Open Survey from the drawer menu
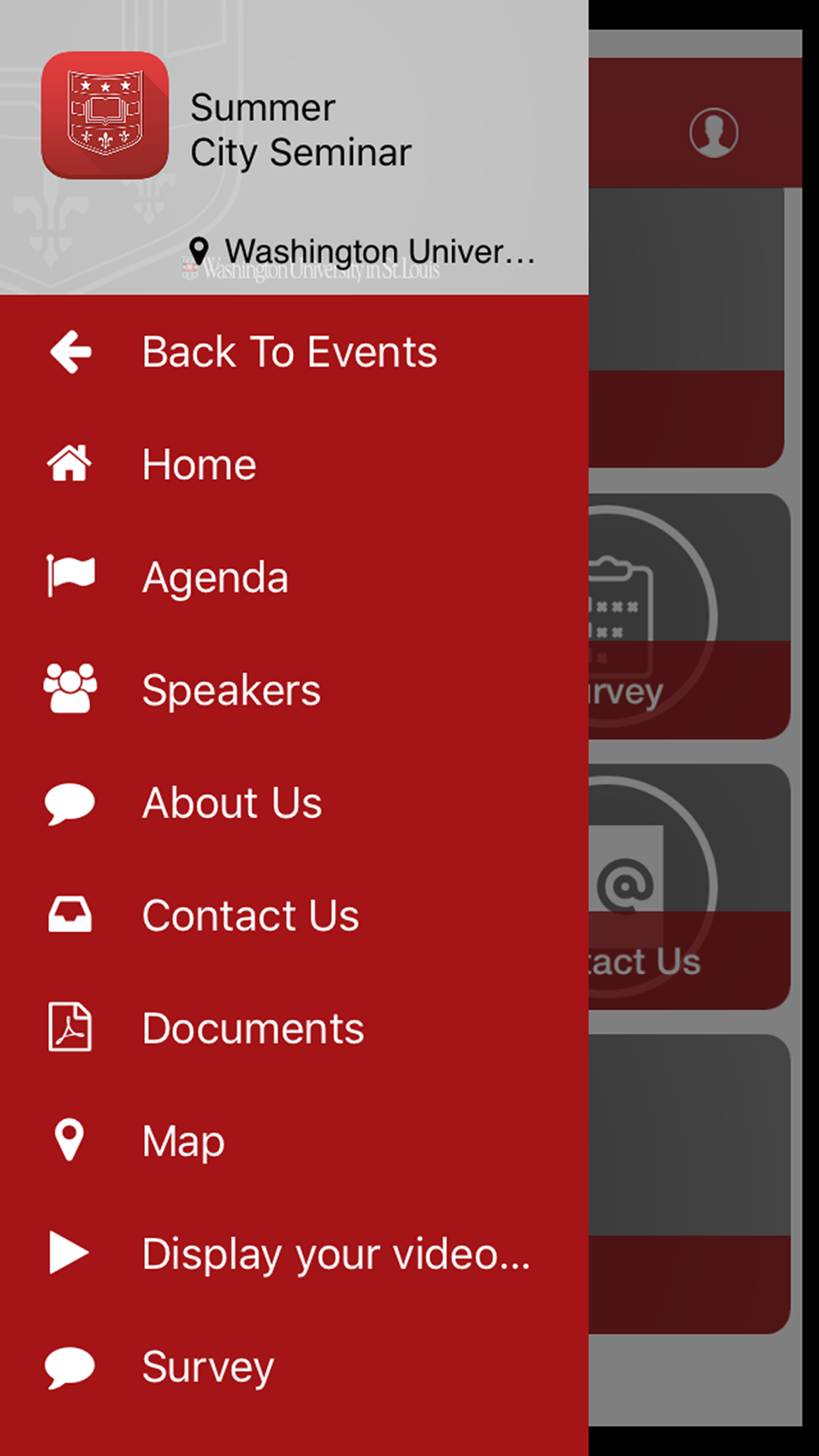The width and height of the screenshot is (819, 1456). 294,1366
